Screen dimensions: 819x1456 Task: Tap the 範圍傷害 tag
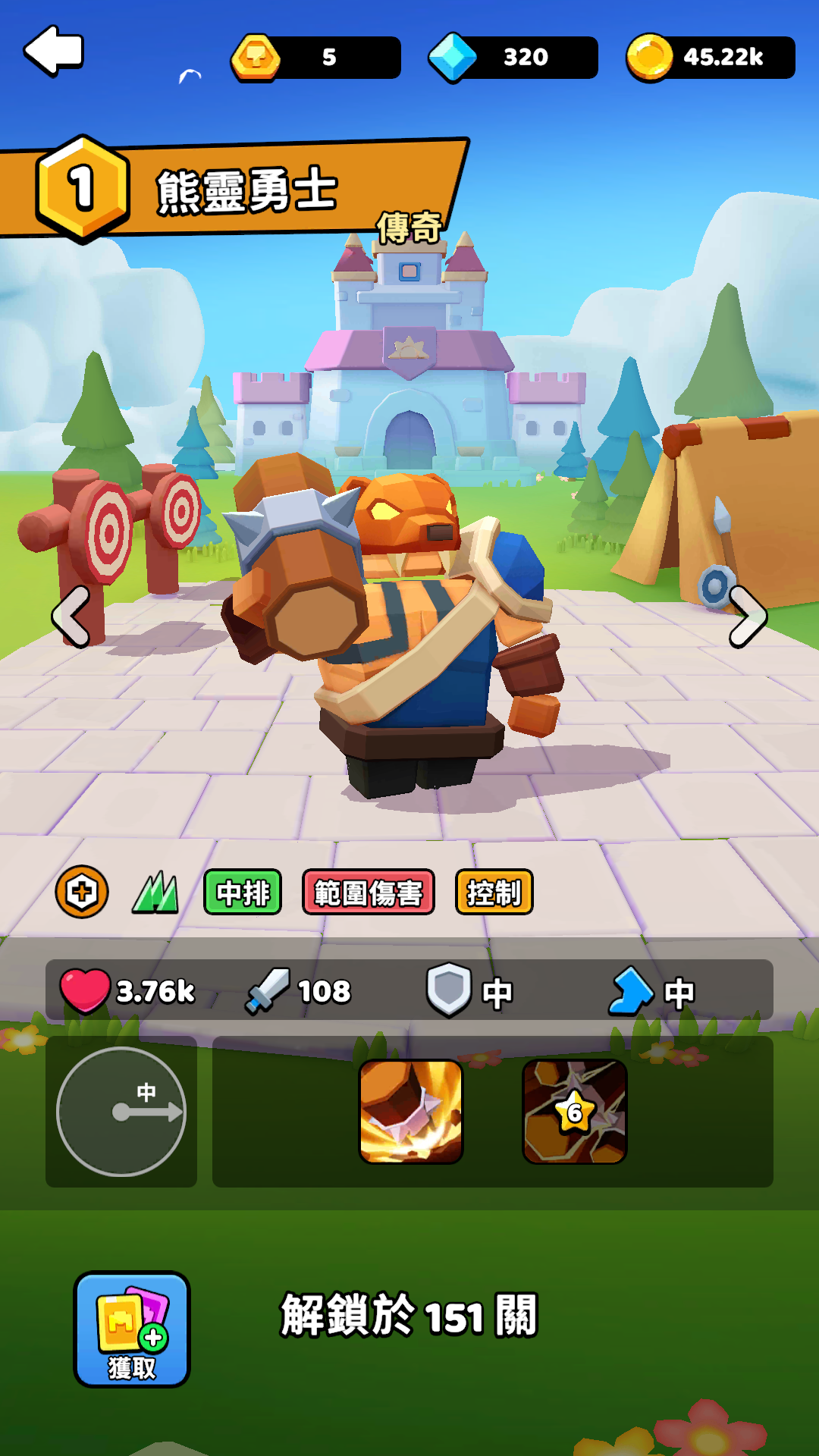pyautogui.click(x=369, y=893)
